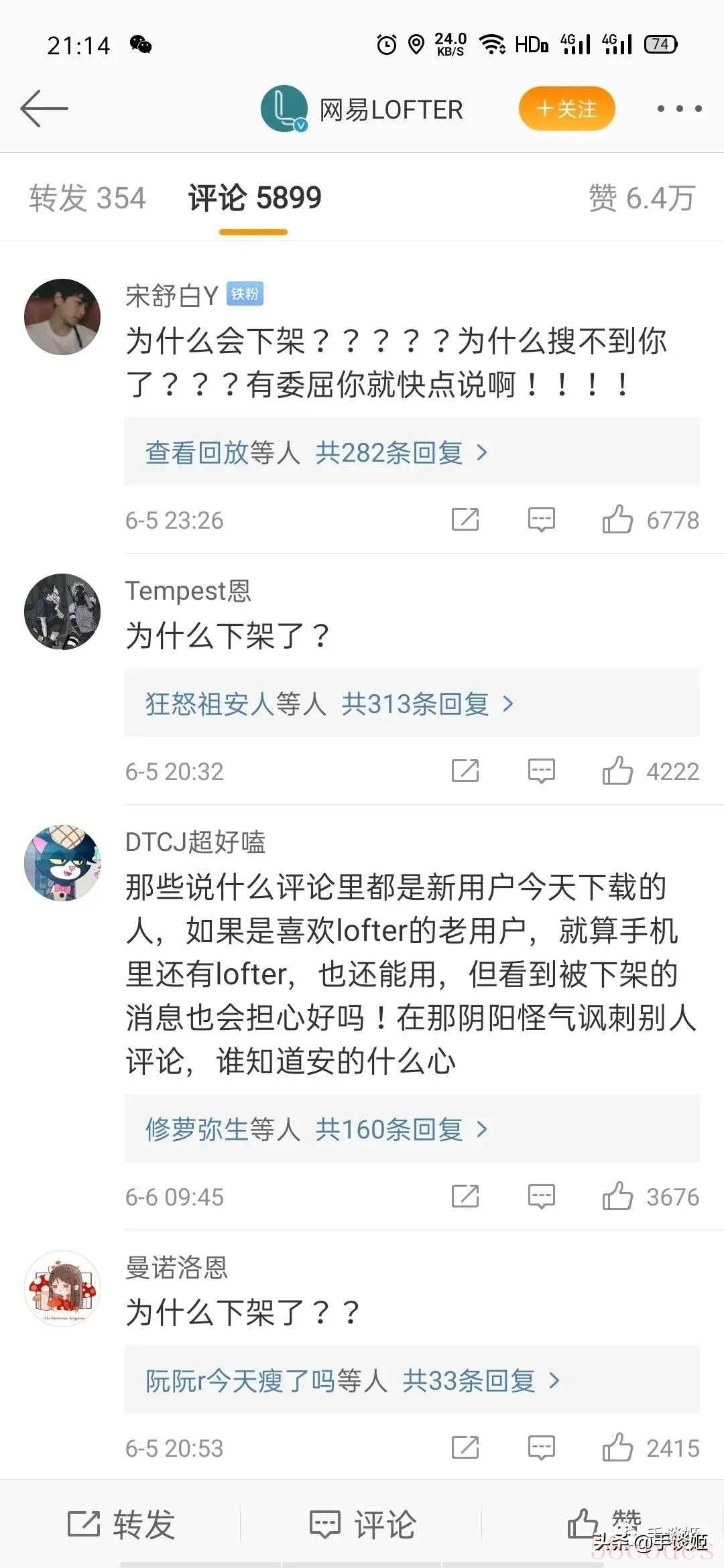Tap 转发 in the bottom bar
Image resolution: width=724 pixels, height=1568 pixels.
click(x=121, y=1524)
